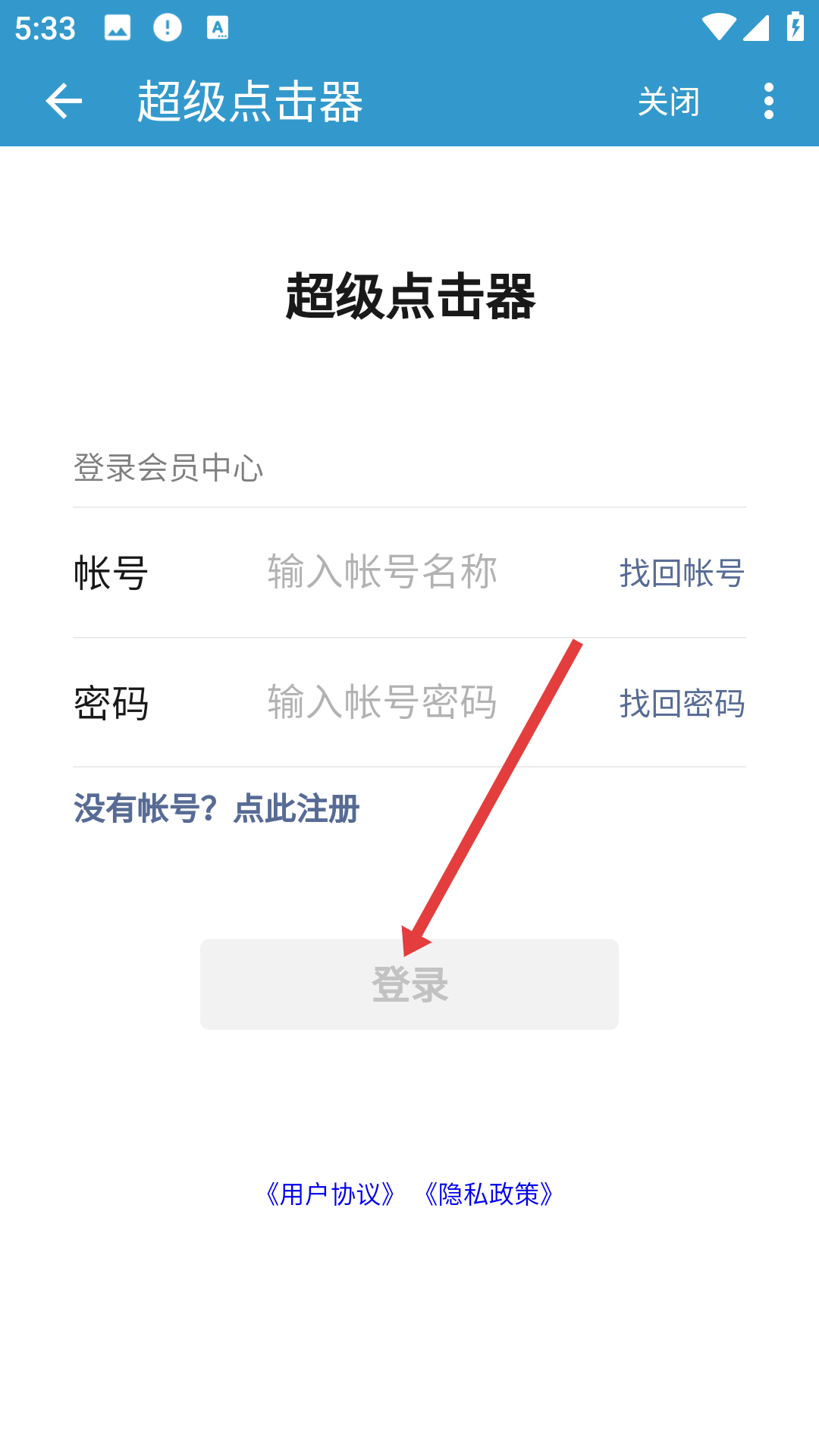Screen dimensions: 819x1456
Task: Tap the 登录 login button
Action: coord(409,984)
